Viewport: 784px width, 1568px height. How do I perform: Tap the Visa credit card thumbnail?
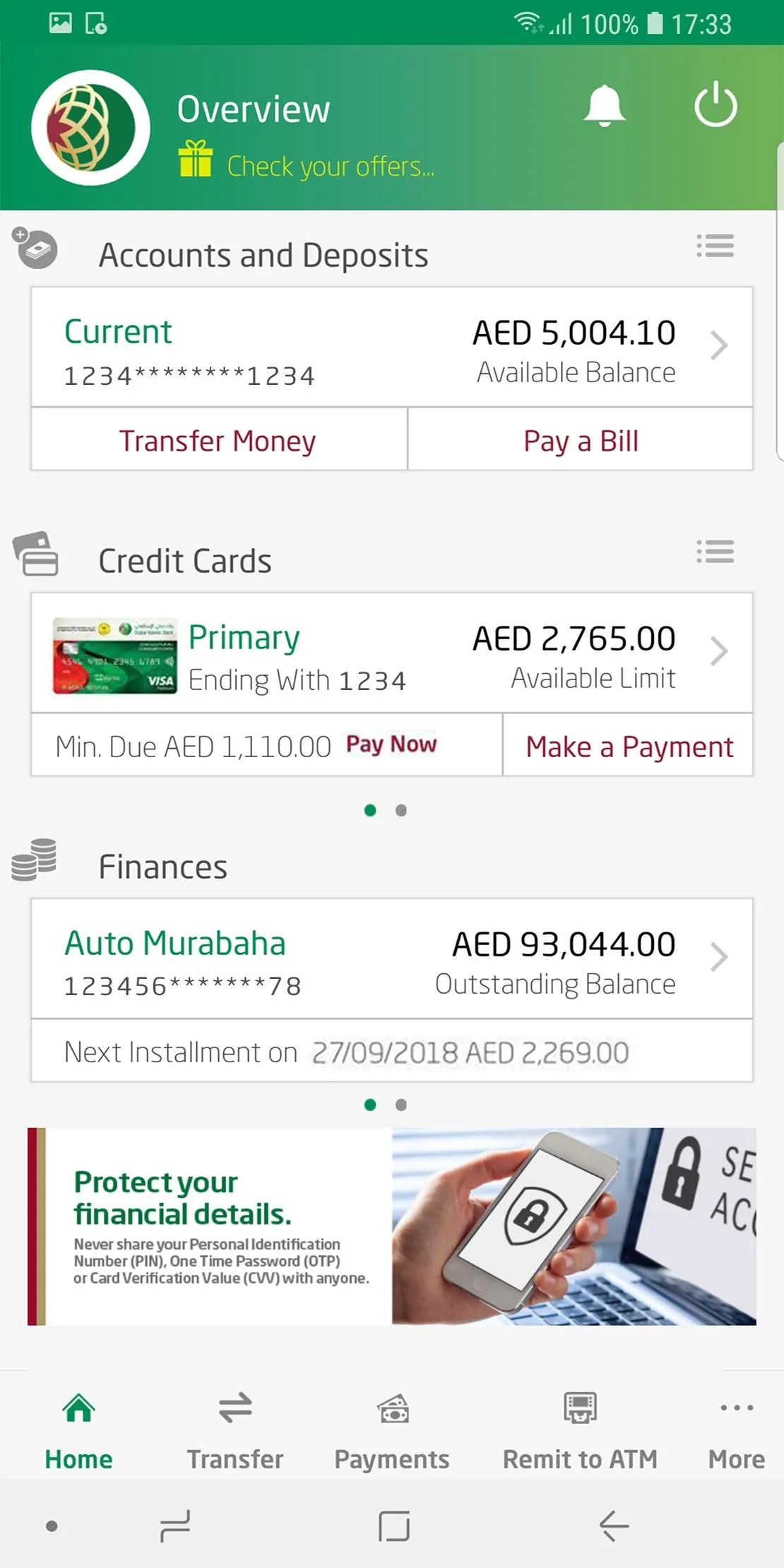point(114,657)
